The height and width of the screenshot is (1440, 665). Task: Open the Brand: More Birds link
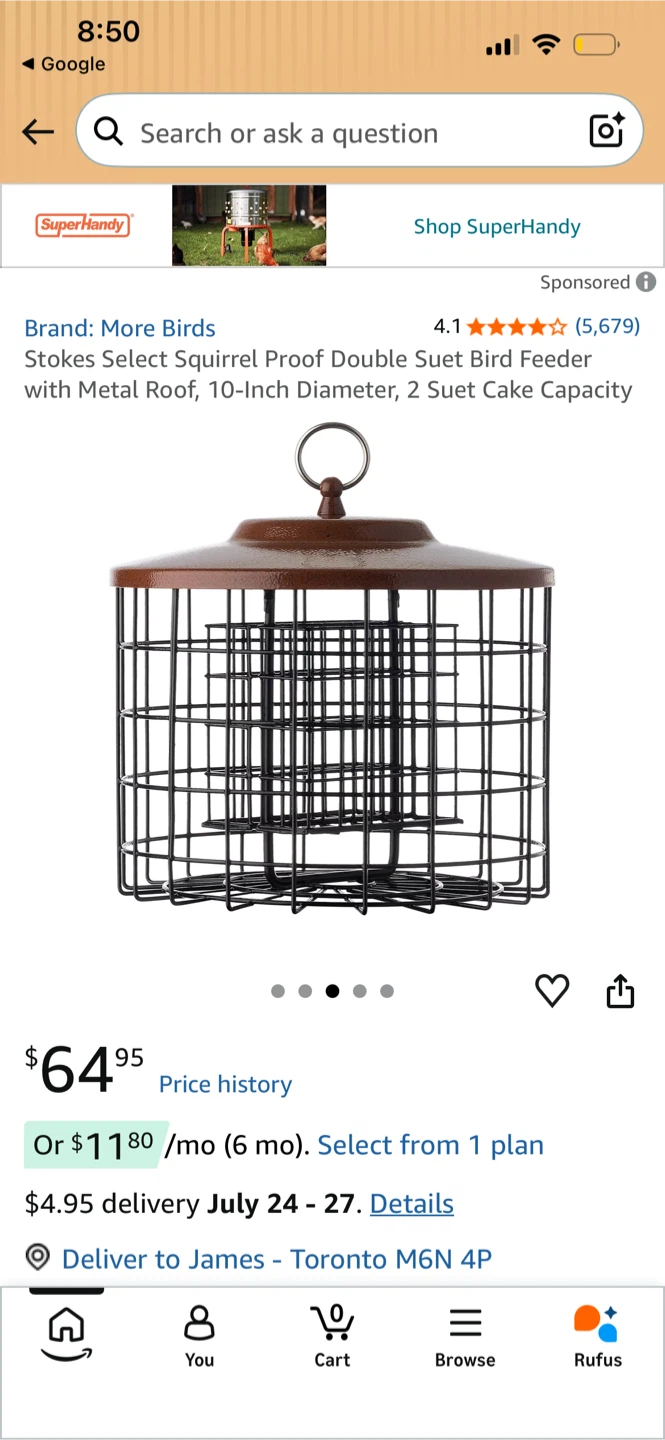(x=120, y=328)
